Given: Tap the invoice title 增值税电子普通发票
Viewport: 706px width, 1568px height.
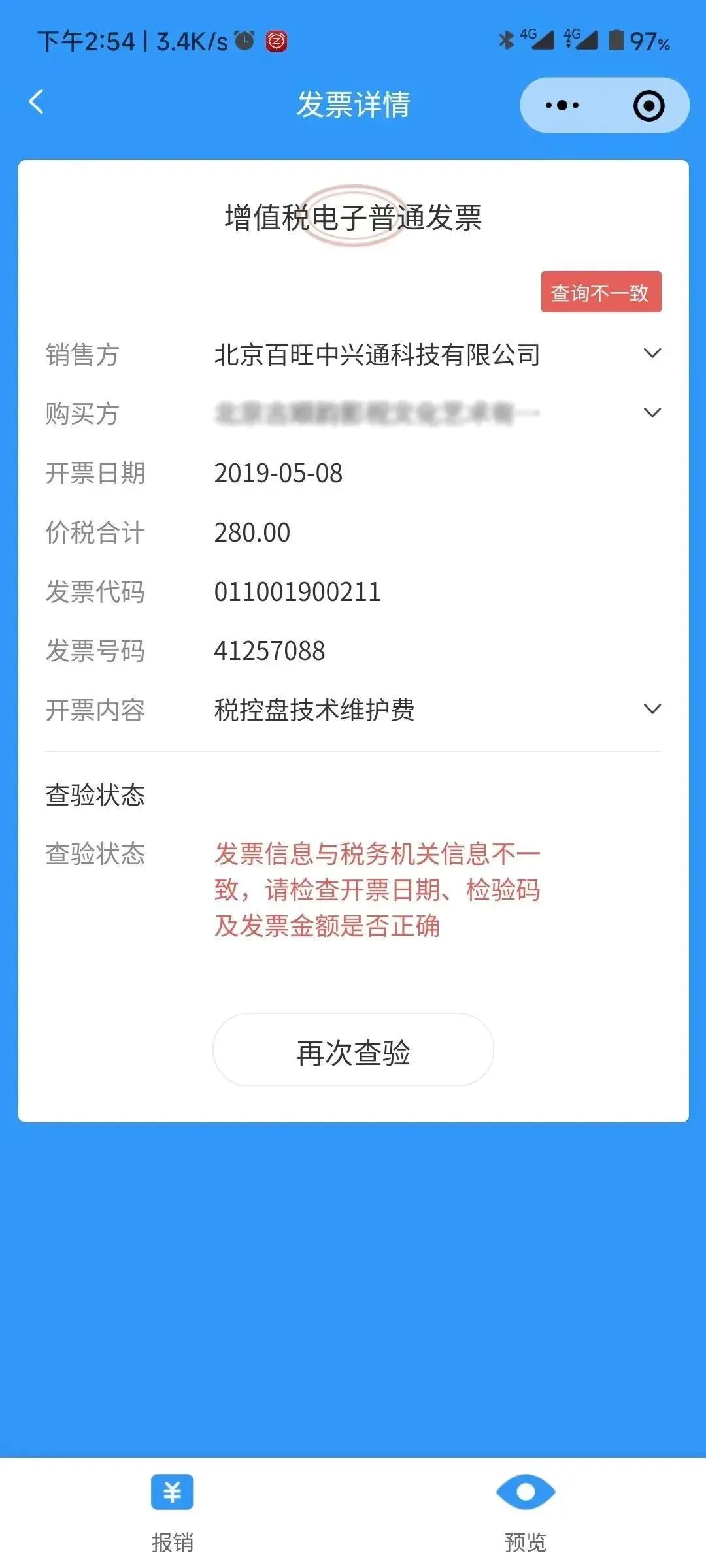Looking at the screenshot, I should [x=353, y=218].
